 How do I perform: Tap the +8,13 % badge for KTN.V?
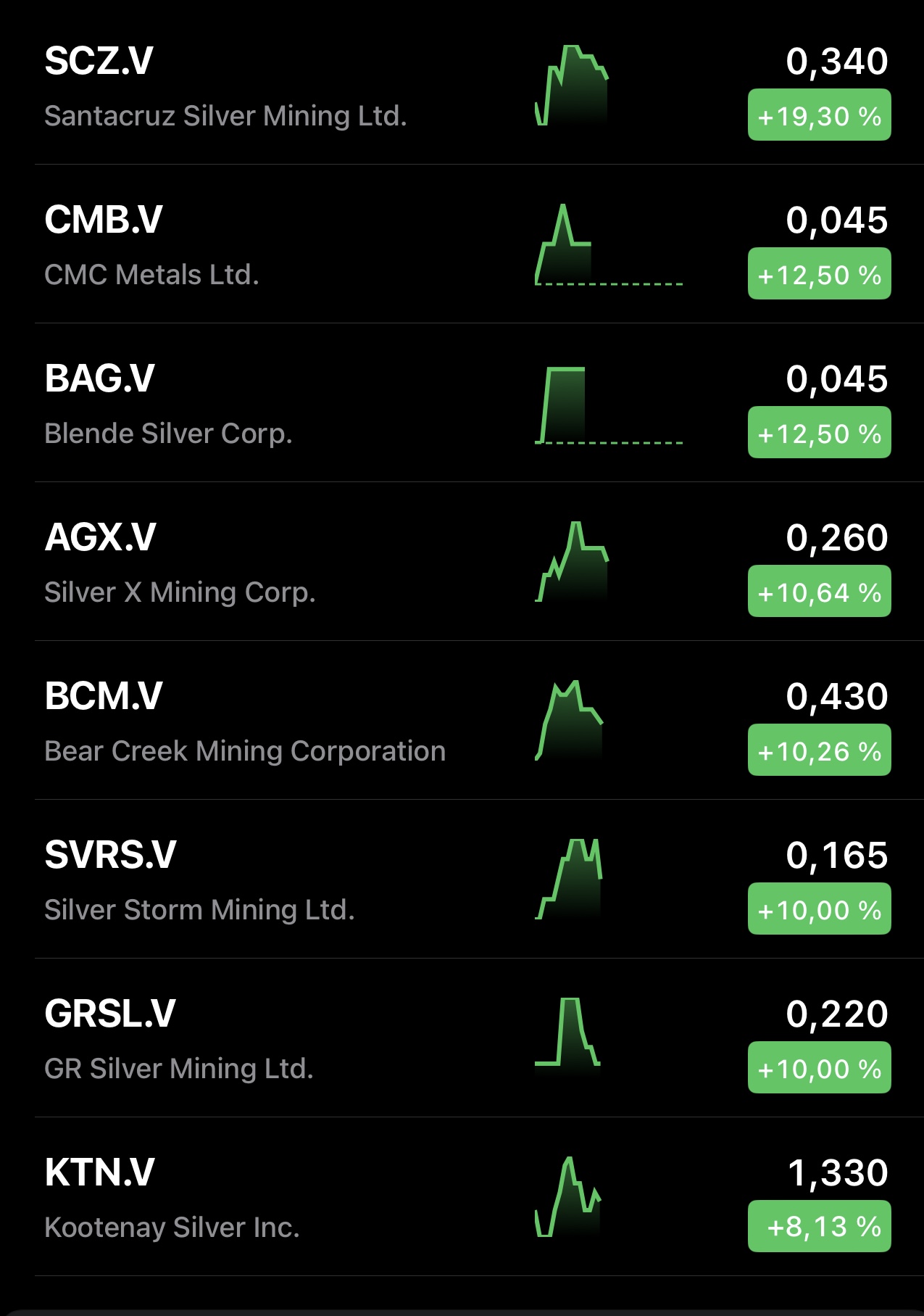click(819, 1226)
